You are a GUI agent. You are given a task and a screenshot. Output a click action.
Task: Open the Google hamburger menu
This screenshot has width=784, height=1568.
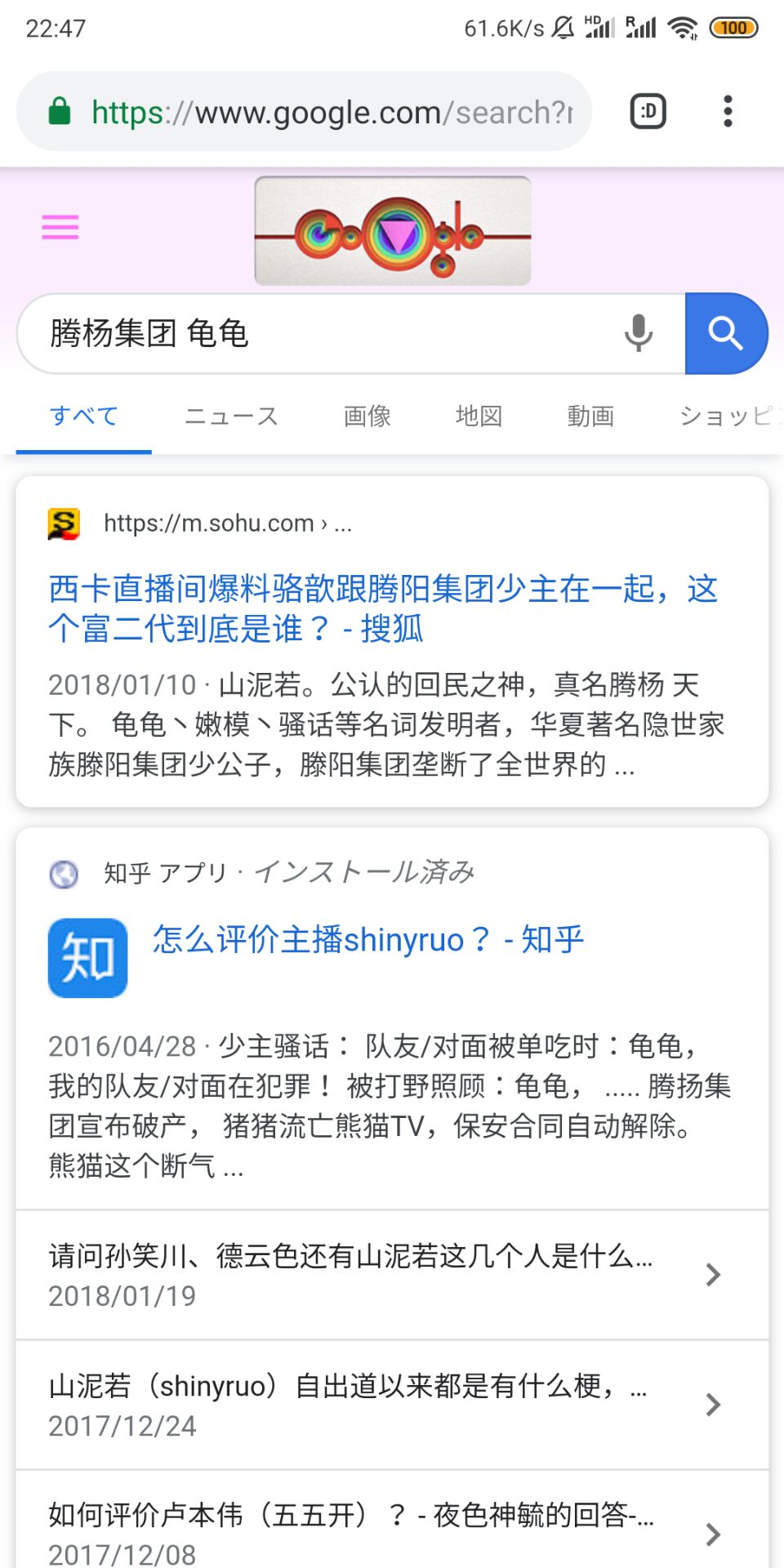click(60, 227)
